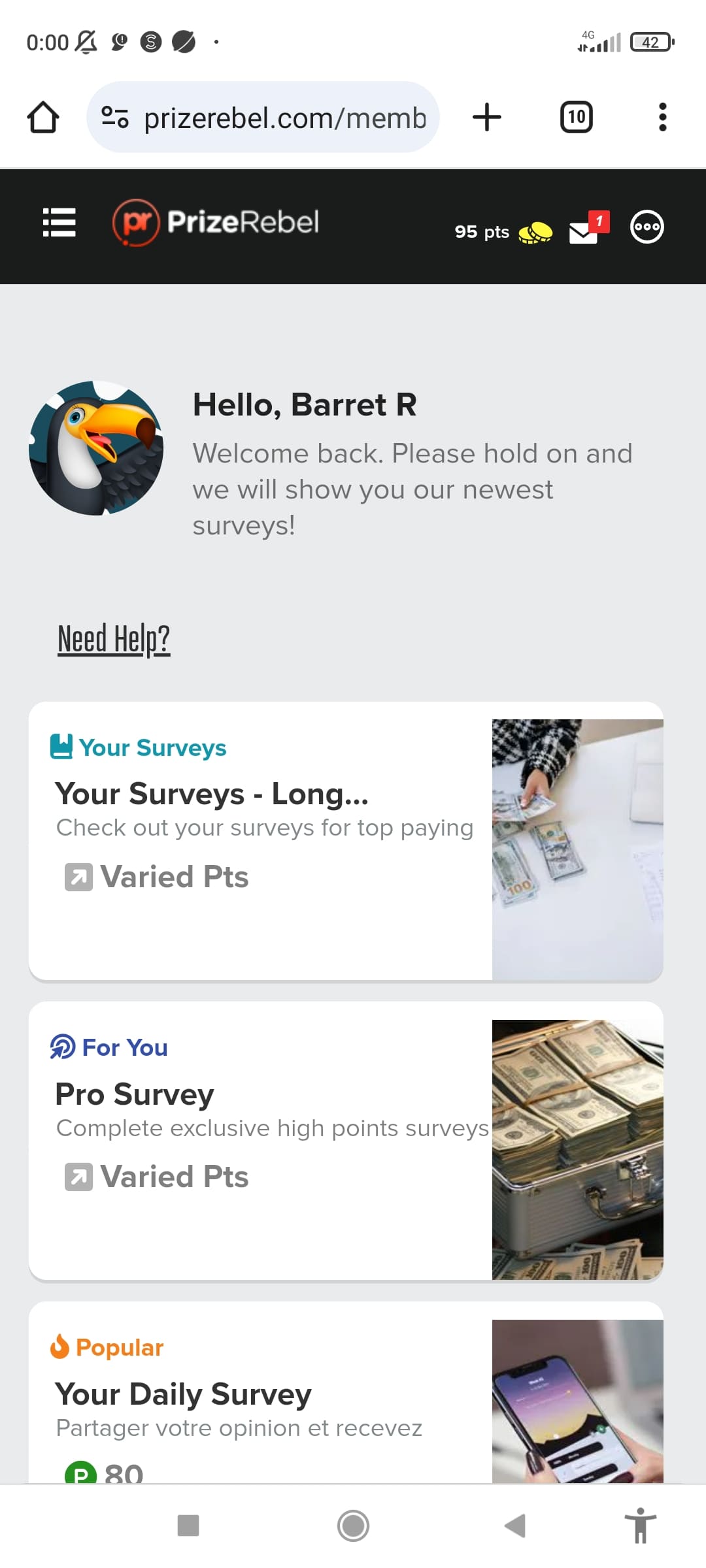The image size is (706, 1568).
Task: Open the circled three-dots account menu
Action: pos(647,227)
